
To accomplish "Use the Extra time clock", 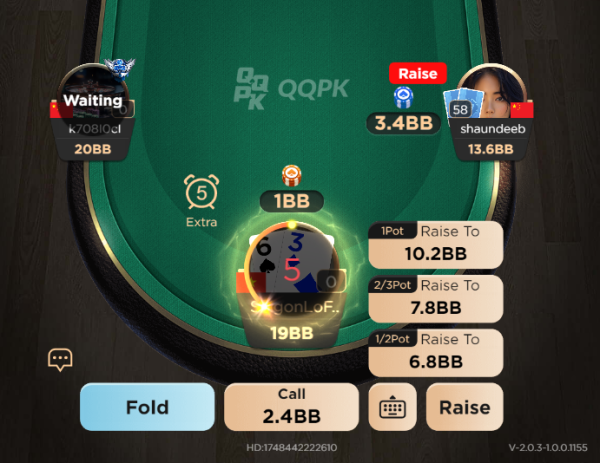I will (201, 190).
